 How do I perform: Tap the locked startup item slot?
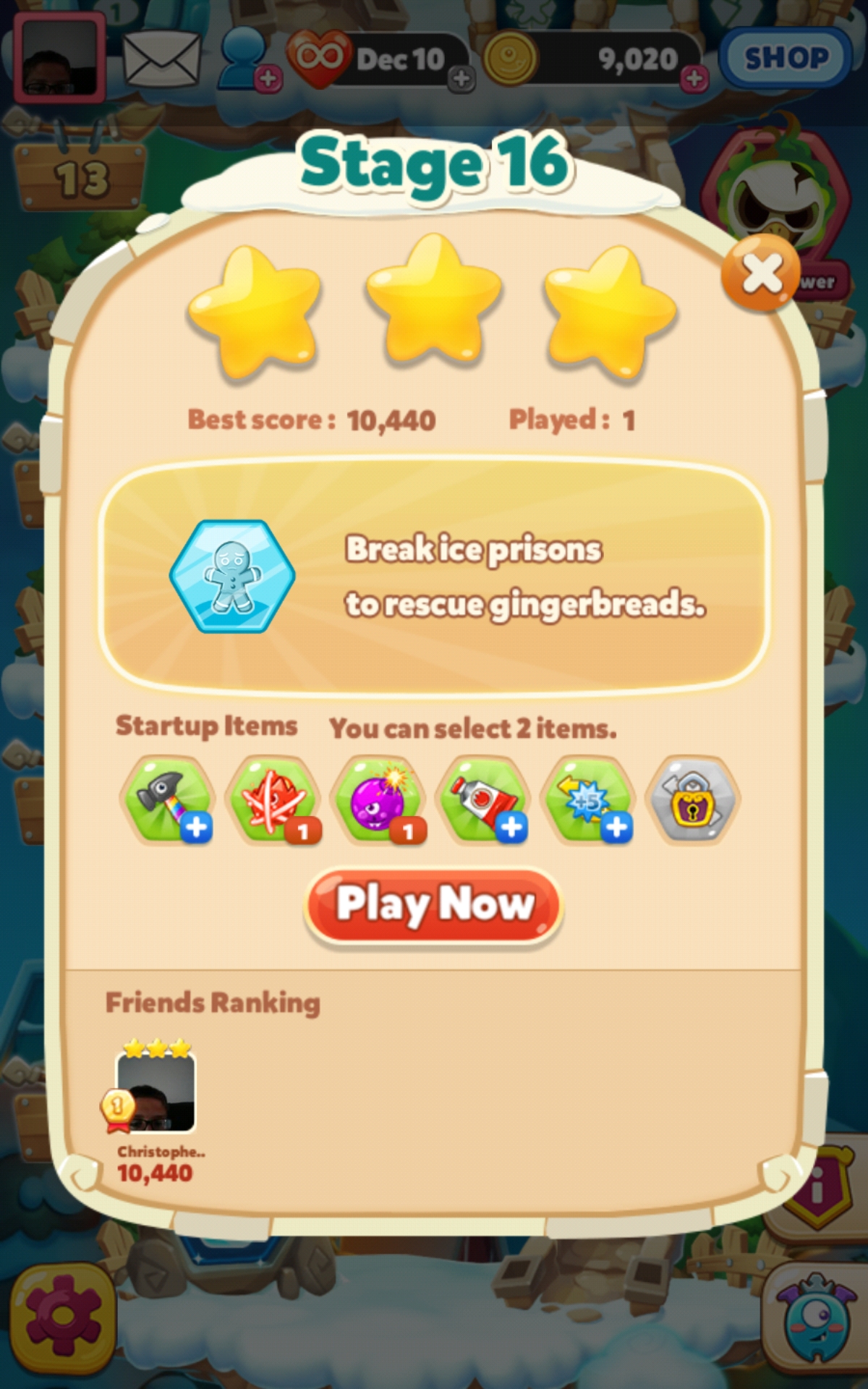693,800
